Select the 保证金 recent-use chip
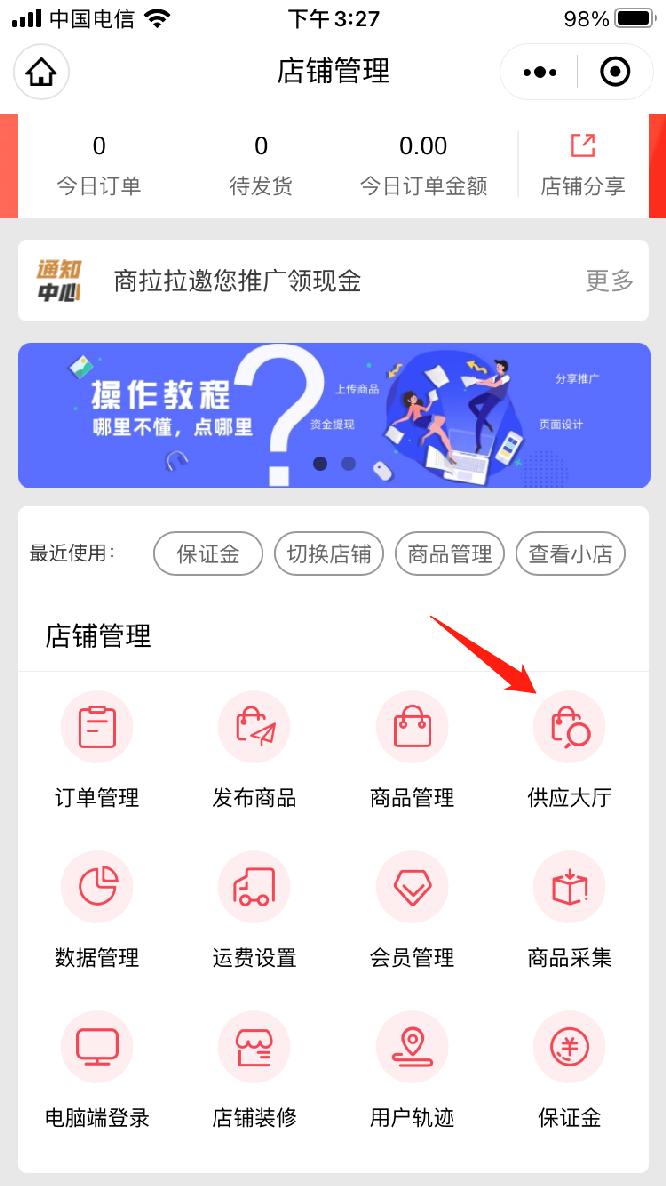 click(x=208, y=554)
